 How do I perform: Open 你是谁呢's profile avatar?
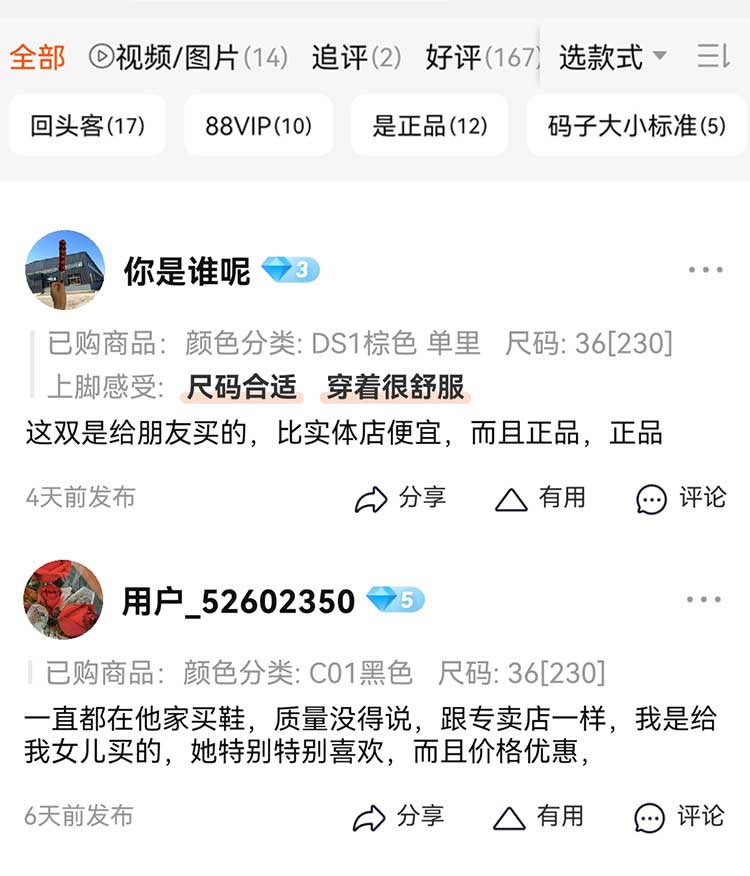pos(65,270)
